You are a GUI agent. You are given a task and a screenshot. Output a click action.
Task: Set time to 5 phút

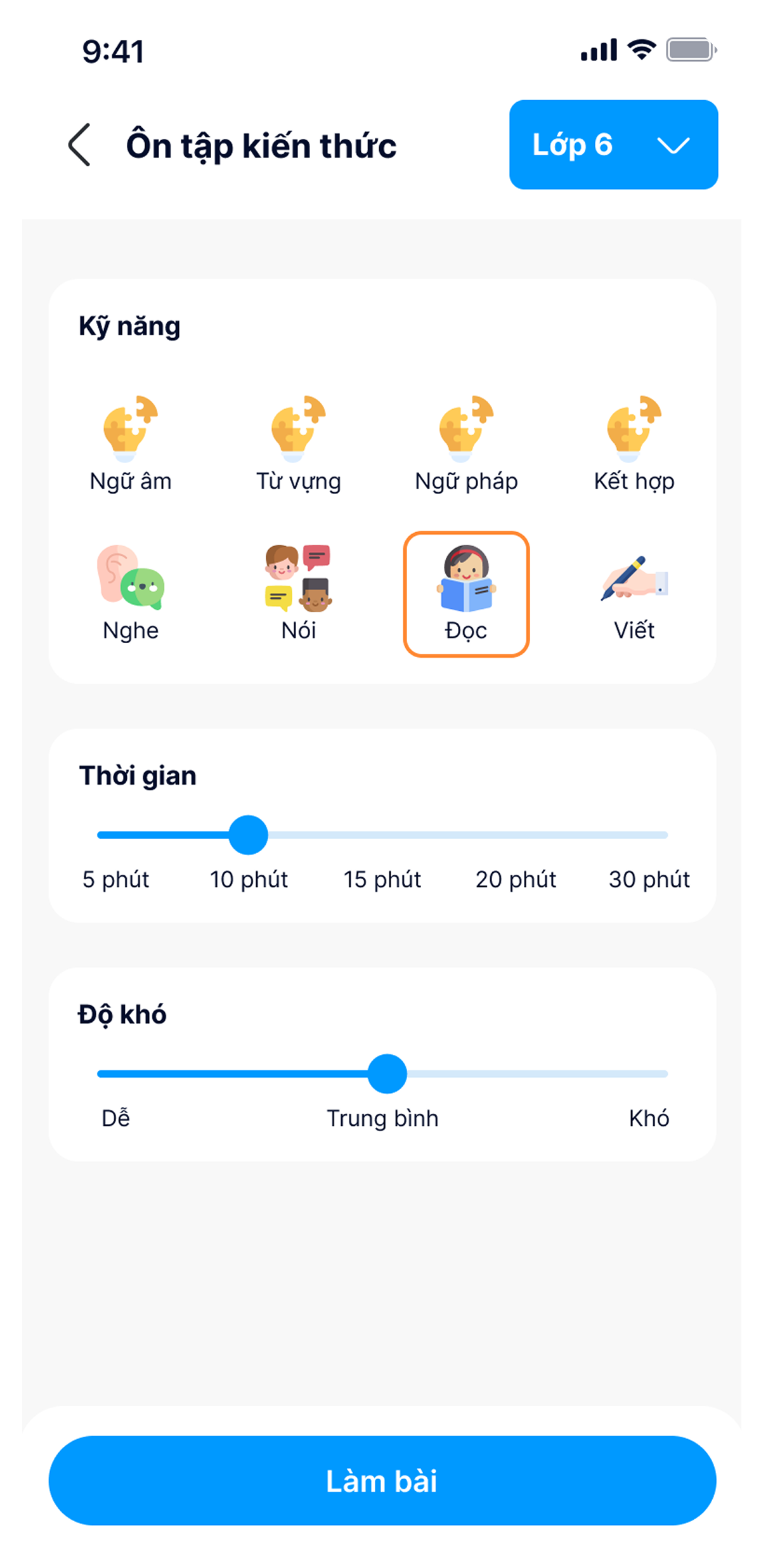point(103,835)
